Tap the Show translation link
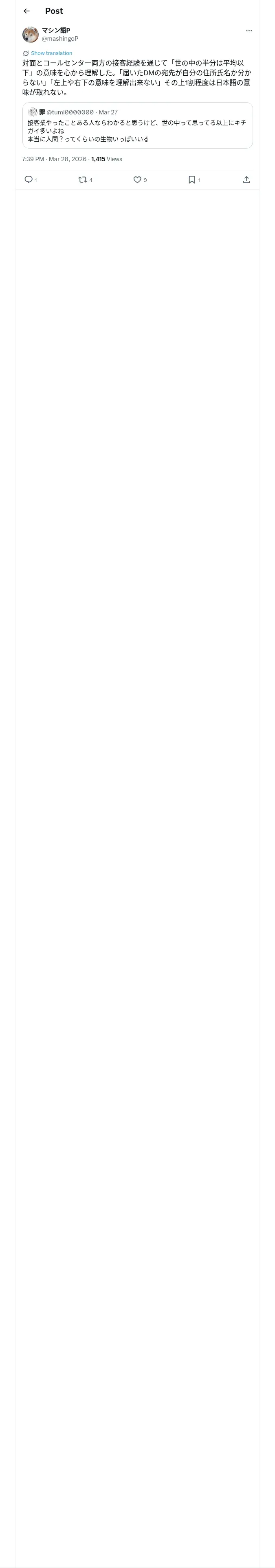The height and width of the screenshot is (1568, 275). point(51,53)
